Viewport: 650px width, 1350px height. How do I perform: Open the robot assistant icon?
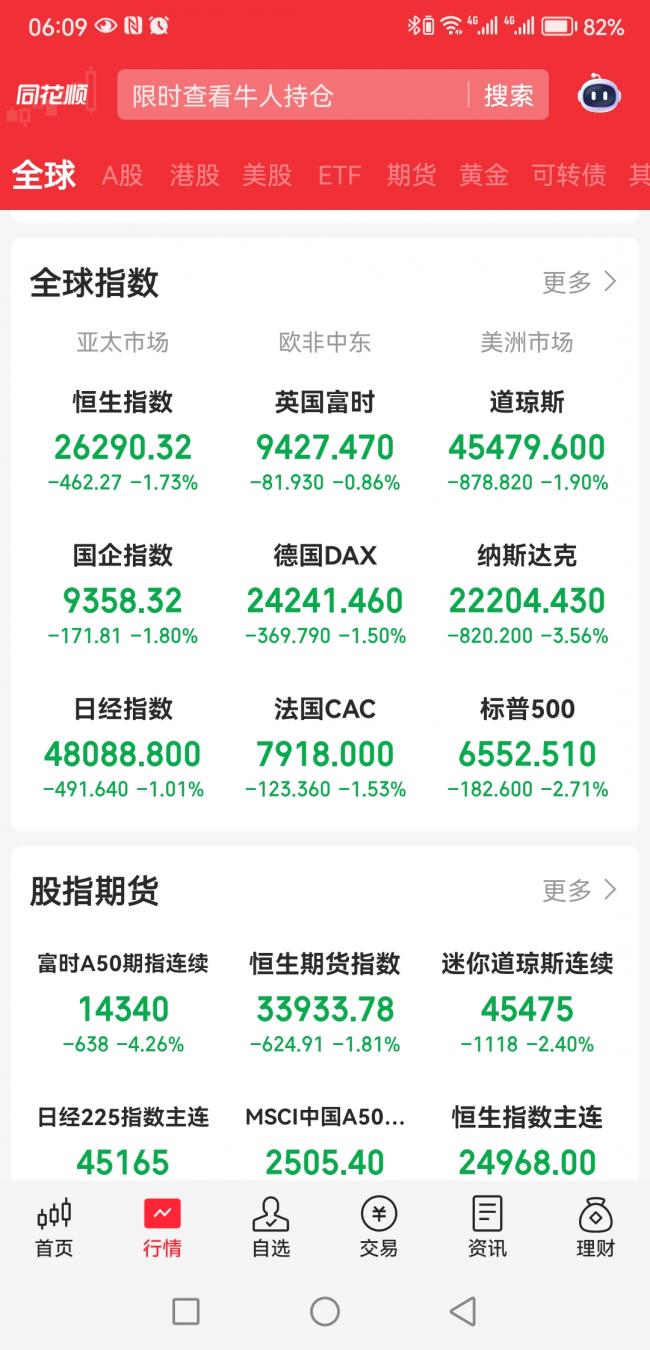coord(599,96)
